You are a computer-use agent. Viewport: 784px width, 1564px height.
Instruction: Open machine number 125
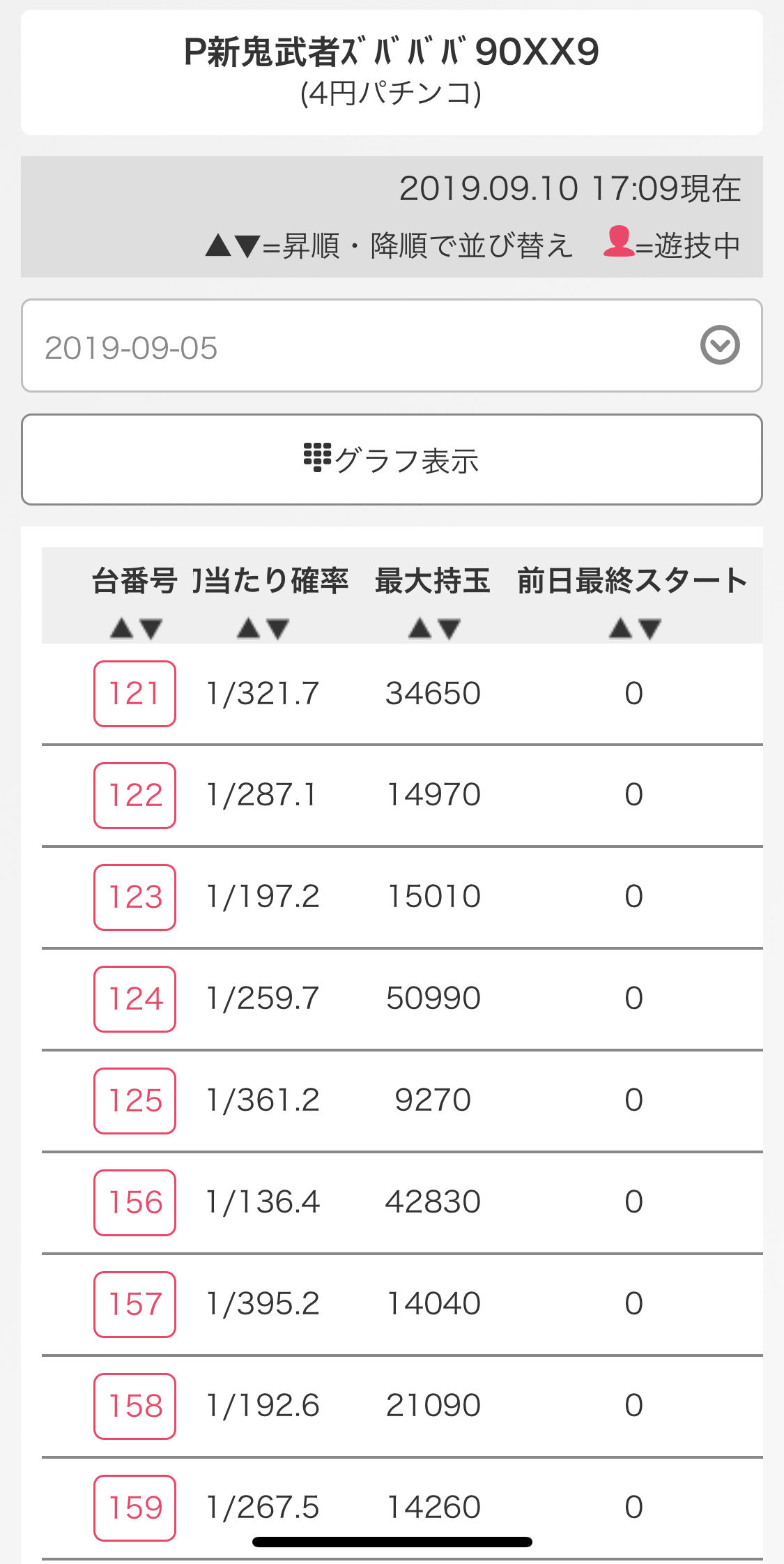(134, 1101)
